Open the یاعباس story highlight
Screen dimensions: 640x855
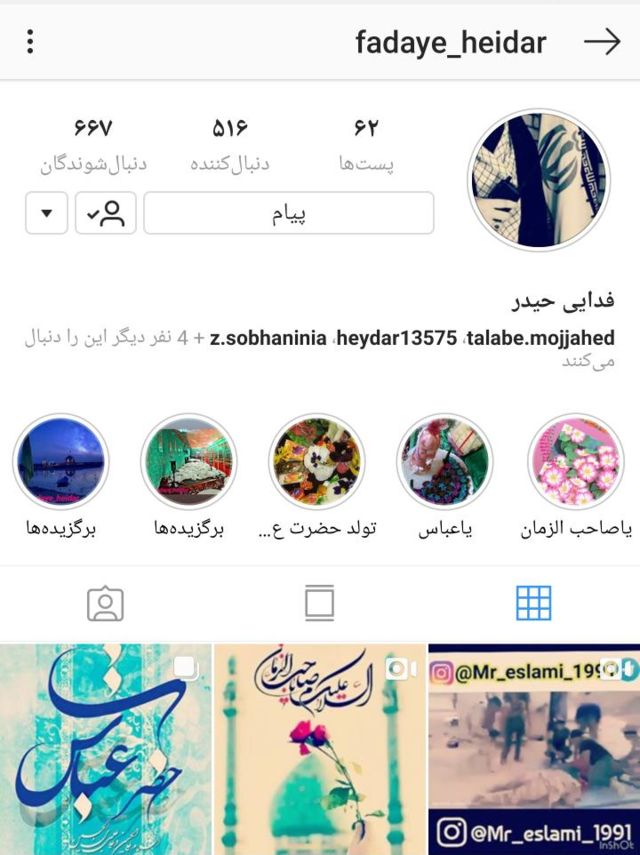(x=445, y=462)
